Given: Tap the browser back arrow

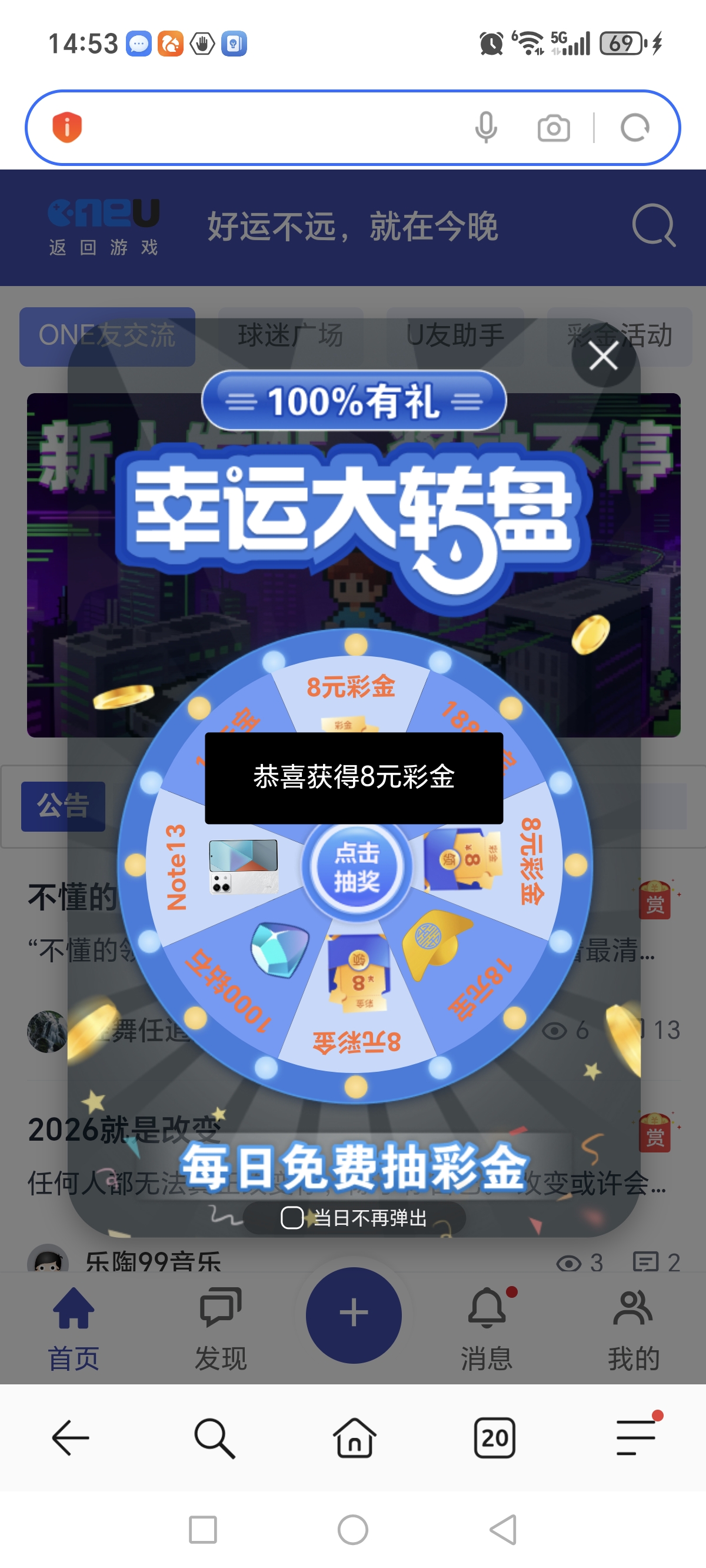Looking at the screenshot, I should [x=71, y=1439].
